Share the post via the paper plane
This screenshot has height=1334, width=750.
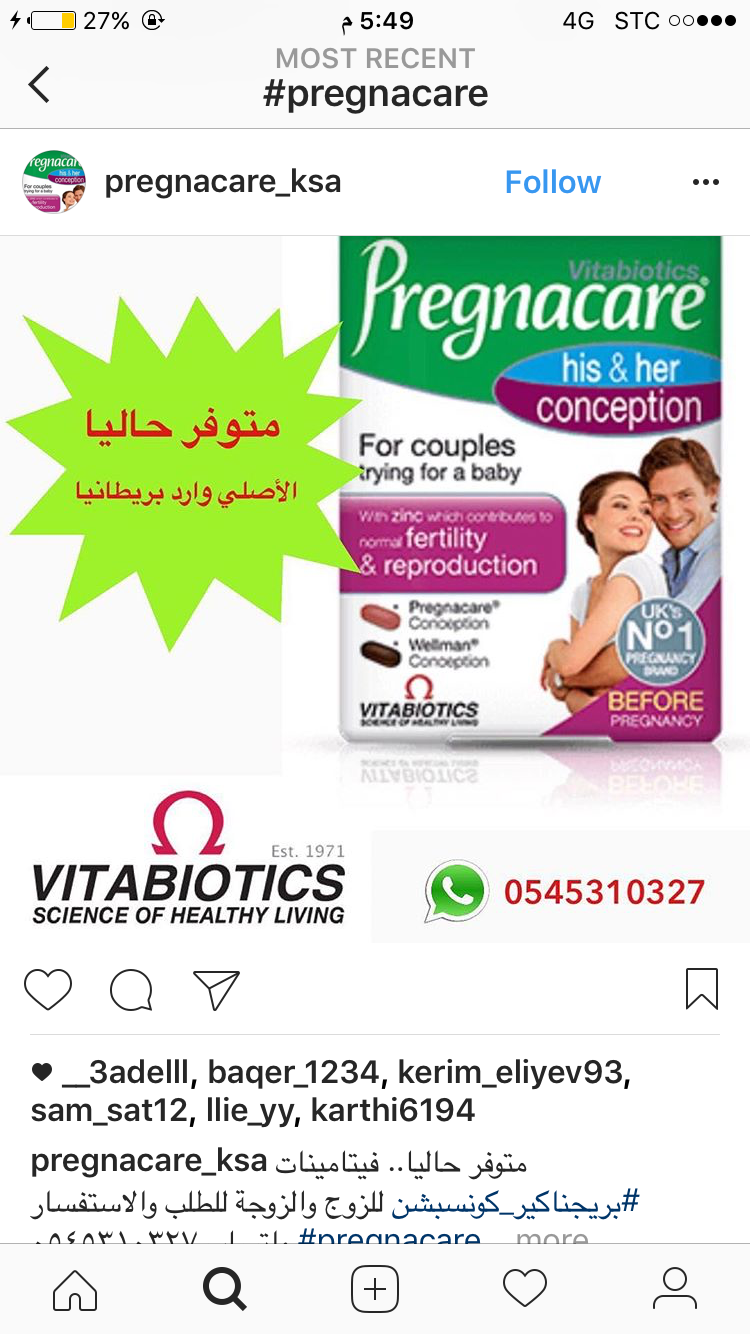[x=216, y=990]
